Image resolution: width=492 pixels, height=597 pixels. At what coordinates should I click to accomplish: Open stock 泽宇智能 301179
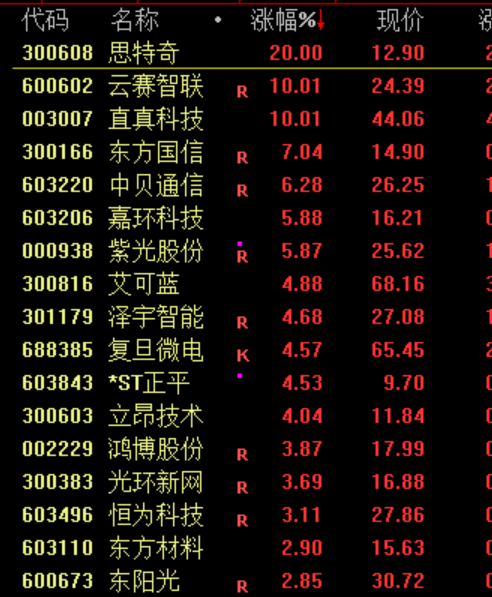pyautogui.click(x=252, y=317)
